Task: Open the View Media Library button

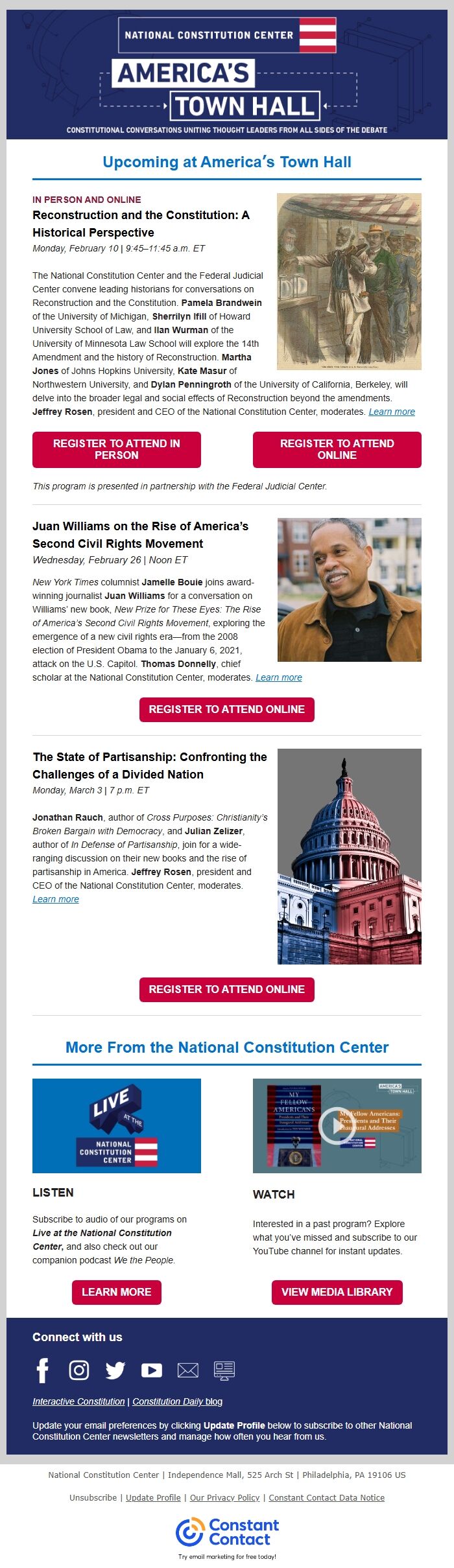Action: coord(337,1292)
